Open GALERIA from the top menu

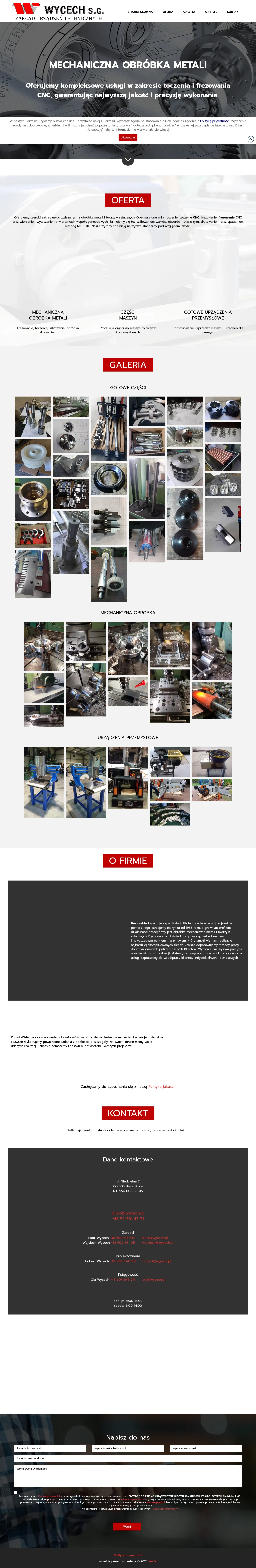pyautogui.click(x=189, y=12)
